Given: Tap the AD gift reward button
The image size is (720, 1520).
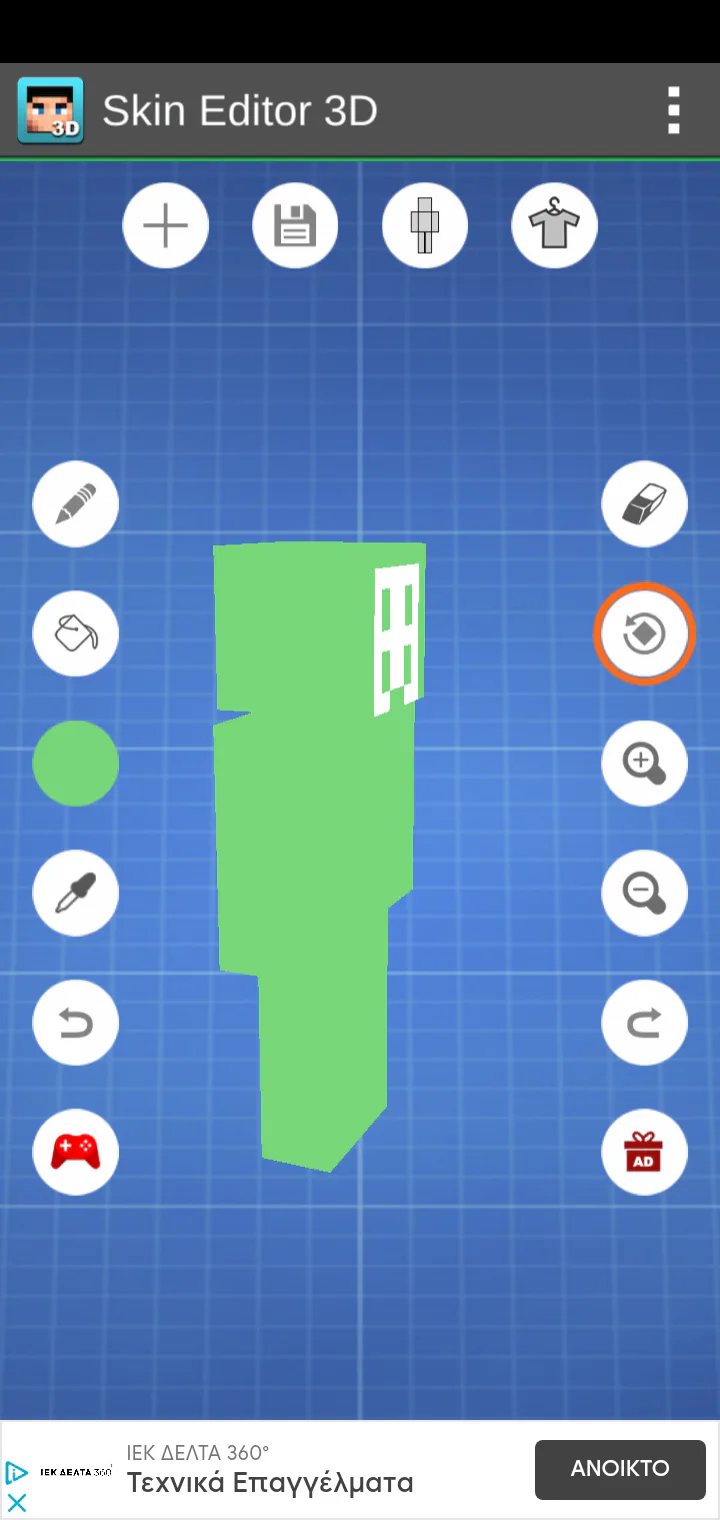Looking at the screenshot, I should coord(644,1152).
